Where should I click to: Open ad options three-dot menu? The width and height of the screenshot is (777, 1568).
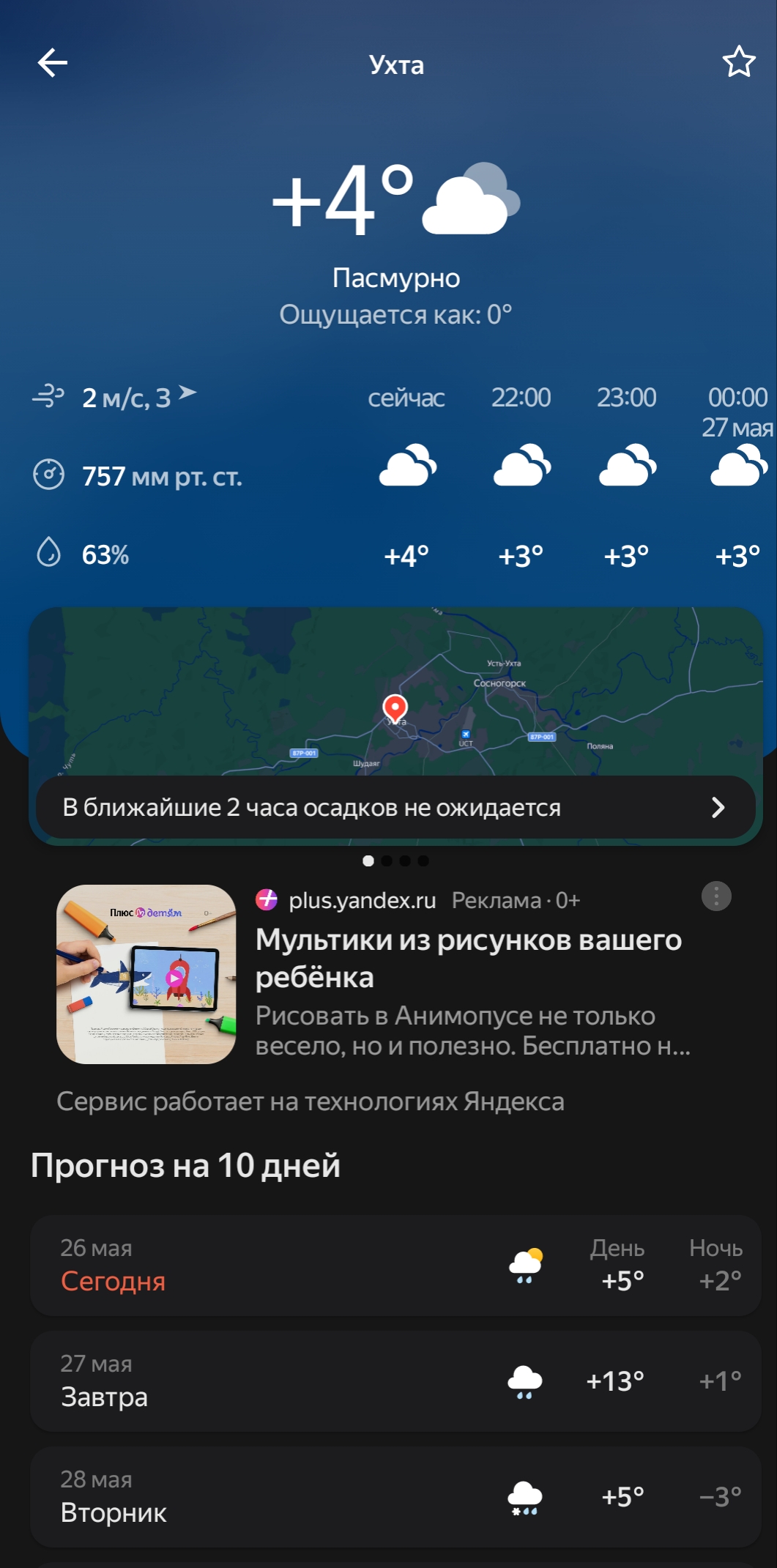tap(716, 896)
